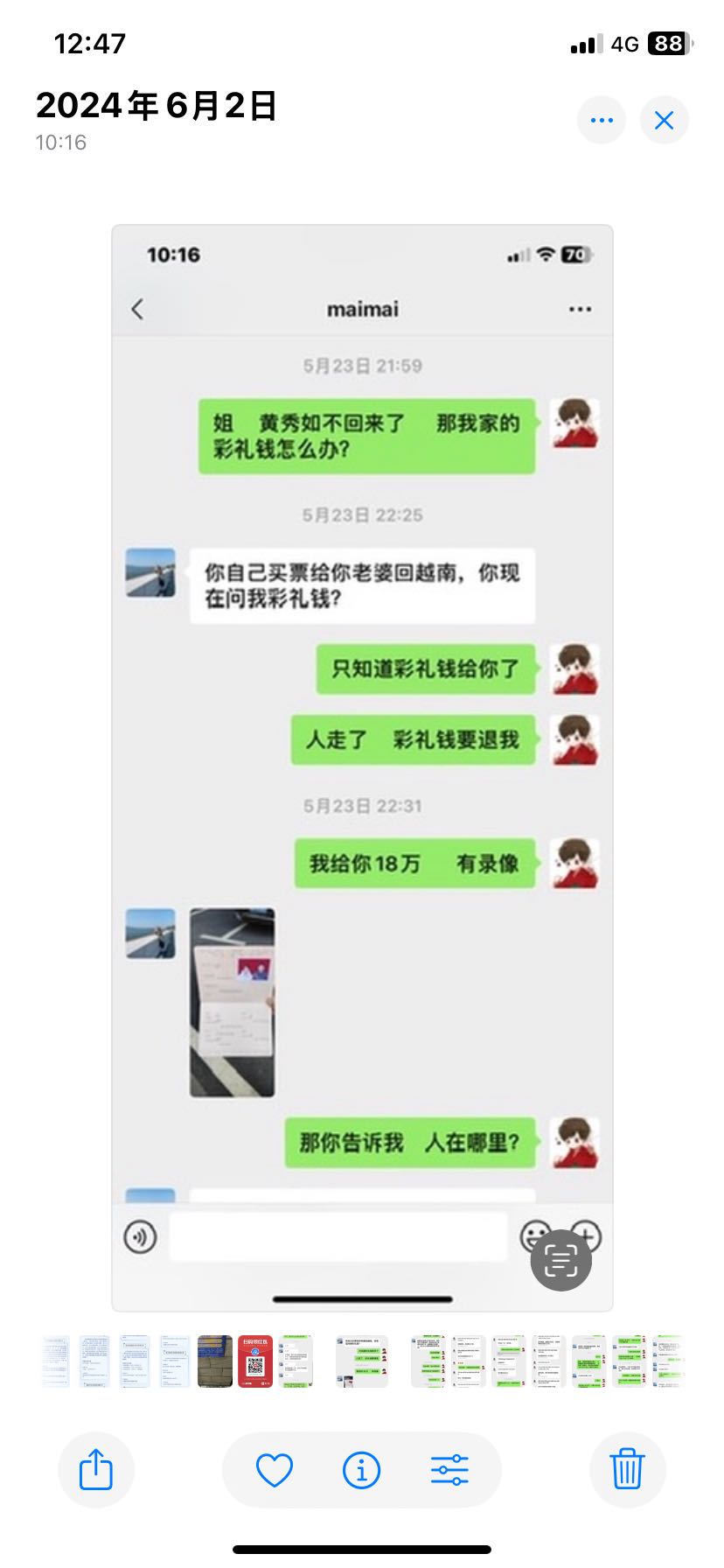Jump to the first thumbnail in the strip
This screenshot has height=1568, width=724.
point(55,1361)
